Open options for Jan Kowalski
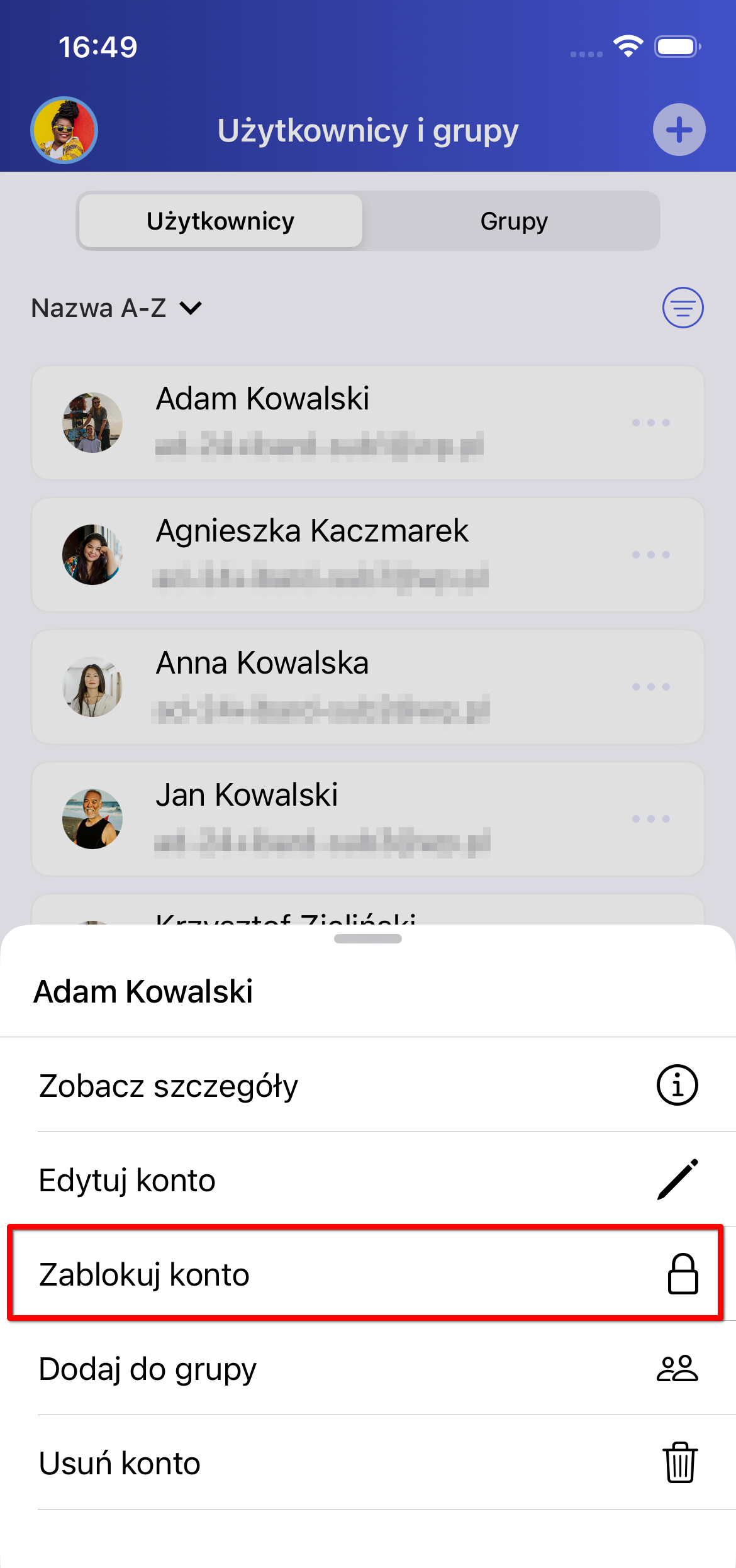Screen dimensions: 736x1568 tap(651, 819)
